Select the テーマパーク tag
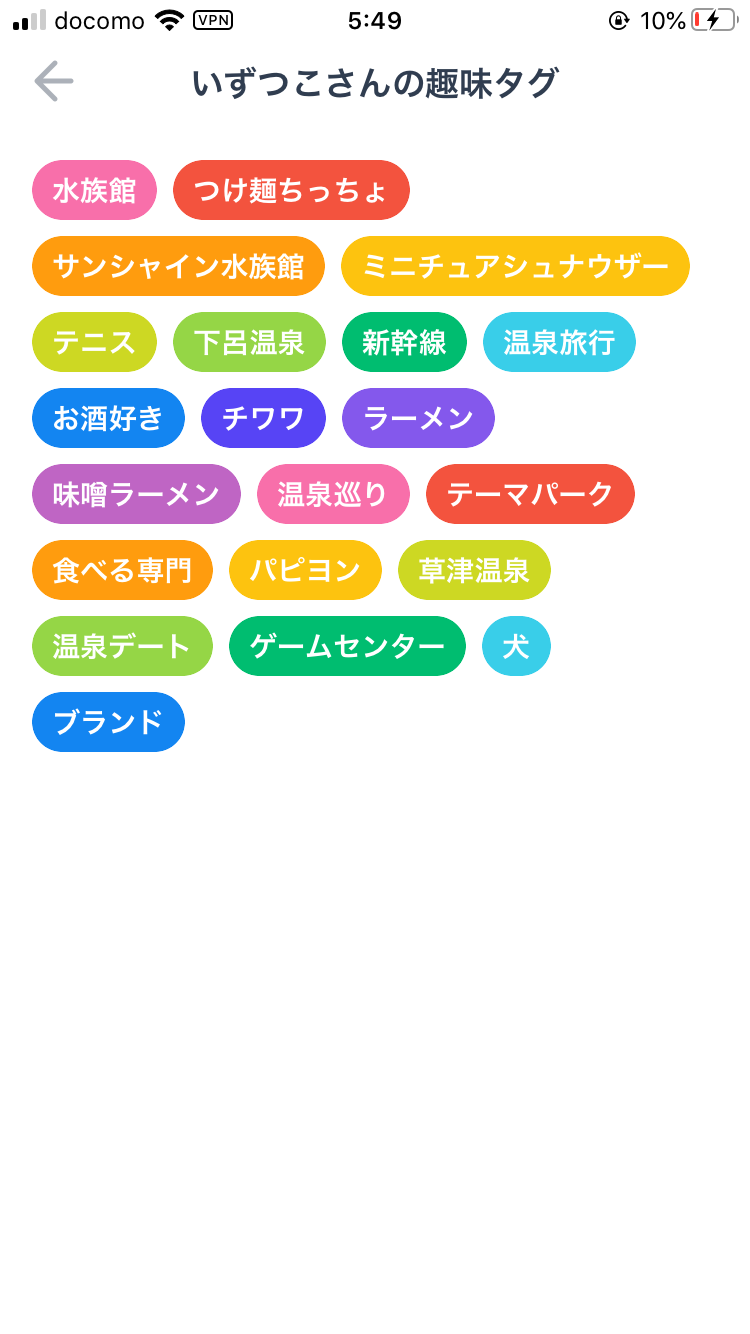750x1334 pixels. point(530,494)
